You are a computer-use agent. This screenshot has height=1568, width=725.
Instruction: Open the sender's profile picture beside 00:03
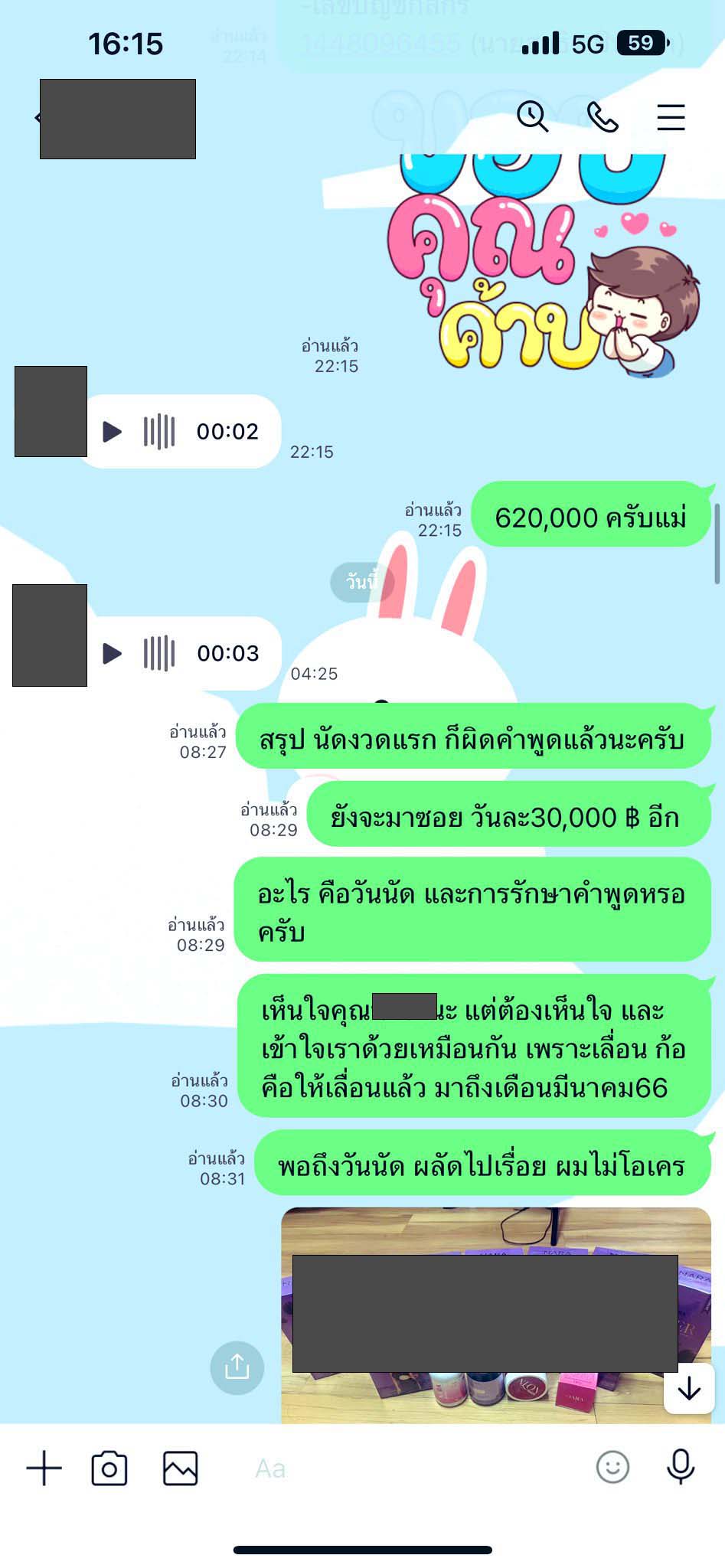pos(50,635)
